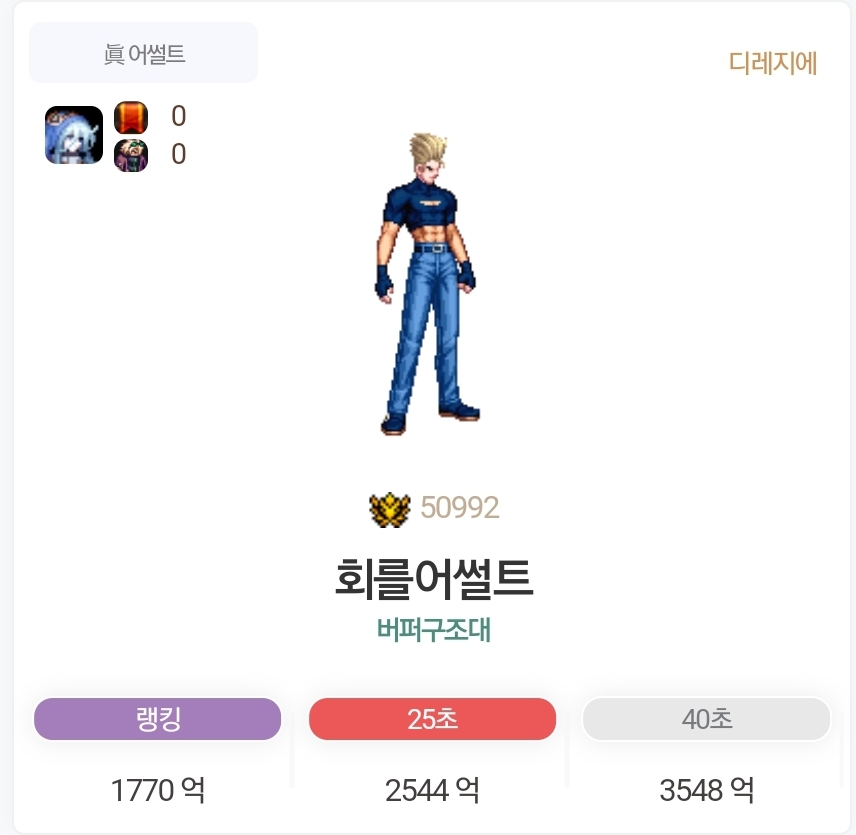Open the 회를어썰트 character details
Viewport: 856px width, 835px height.
(x=432, y=579)
